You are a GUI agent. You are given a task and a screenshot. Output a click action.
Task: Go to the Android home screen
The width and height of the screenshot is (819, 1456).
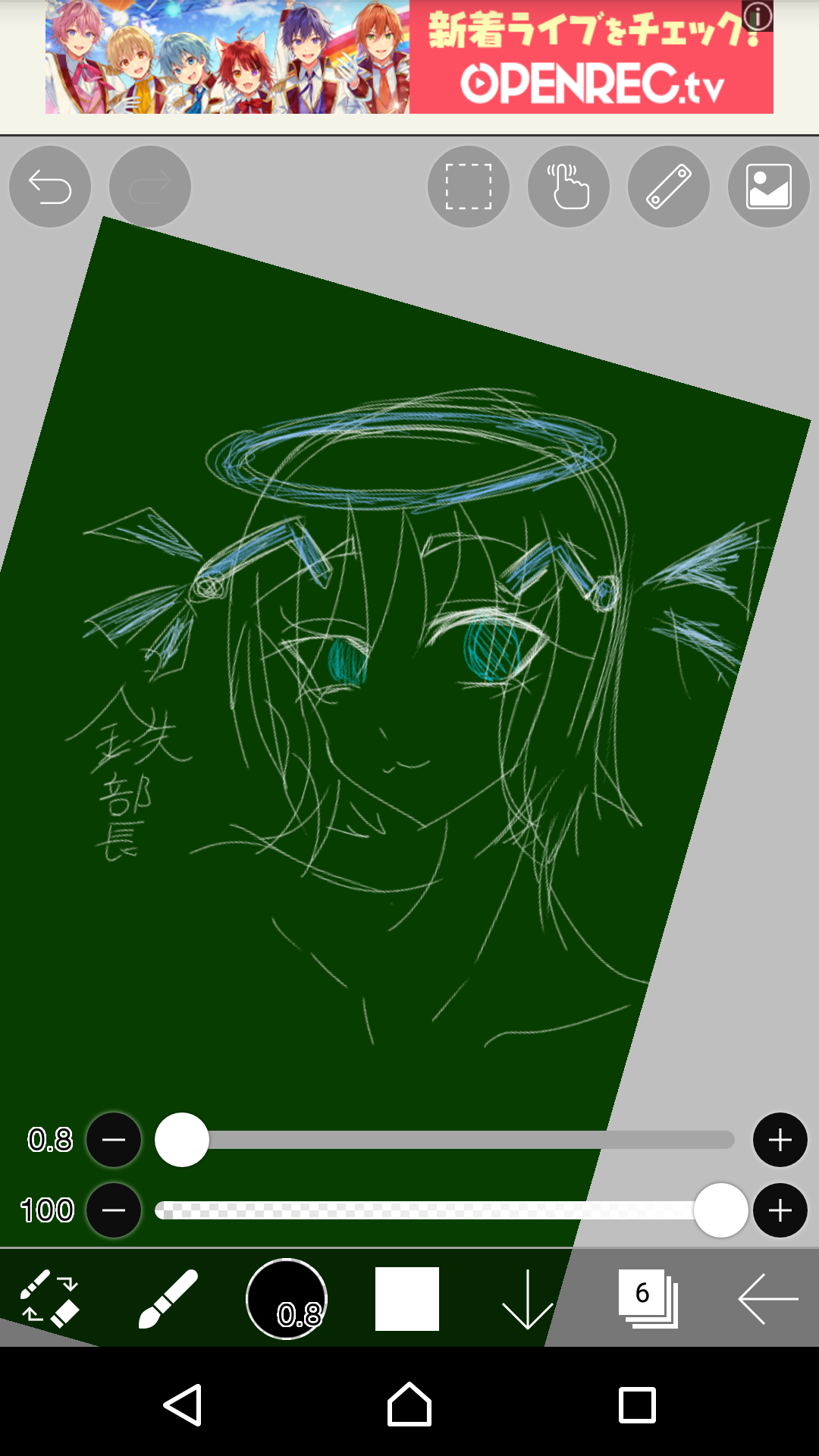coord(409,1405)
